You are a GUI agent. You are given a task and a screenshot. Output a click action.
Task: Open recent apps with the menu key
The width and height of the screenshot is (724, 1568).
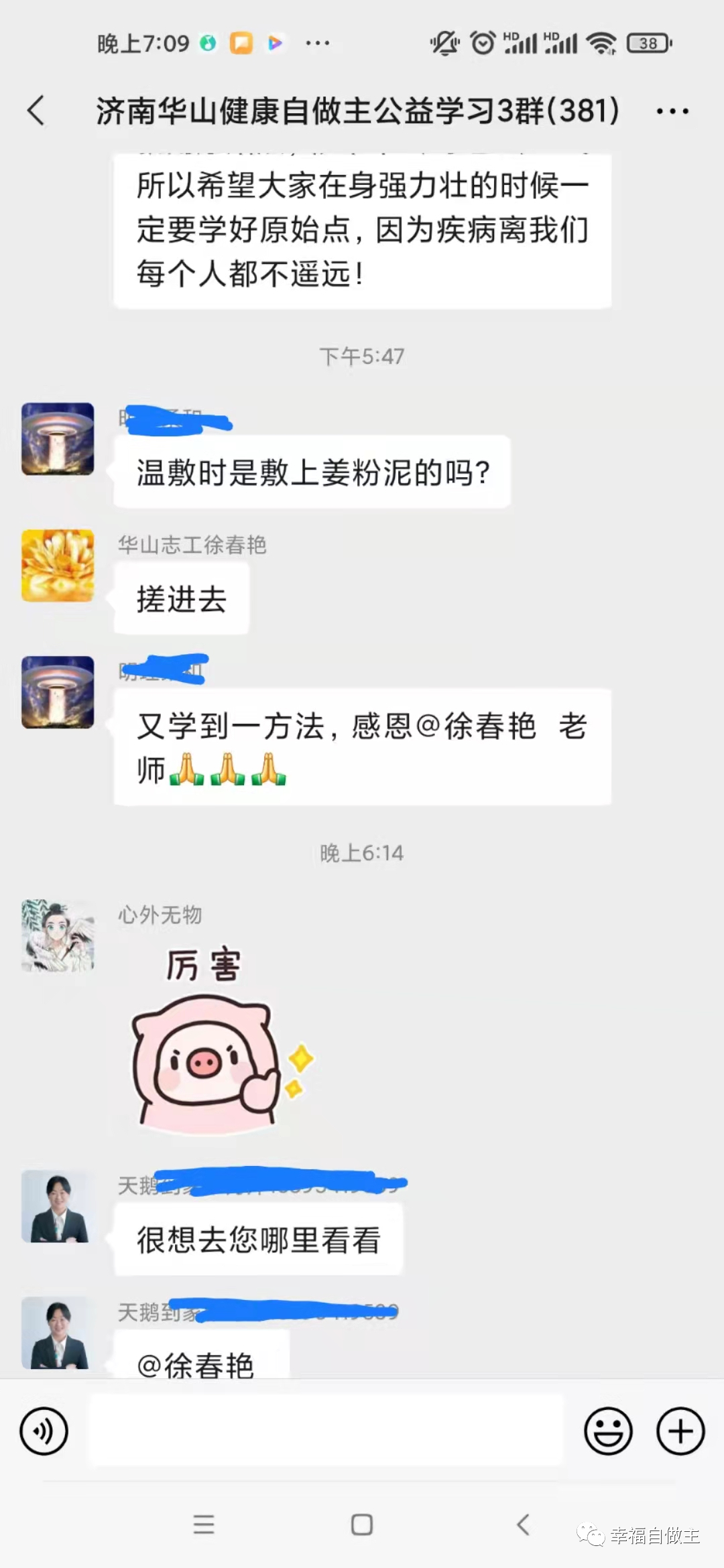click(201, 1524)
